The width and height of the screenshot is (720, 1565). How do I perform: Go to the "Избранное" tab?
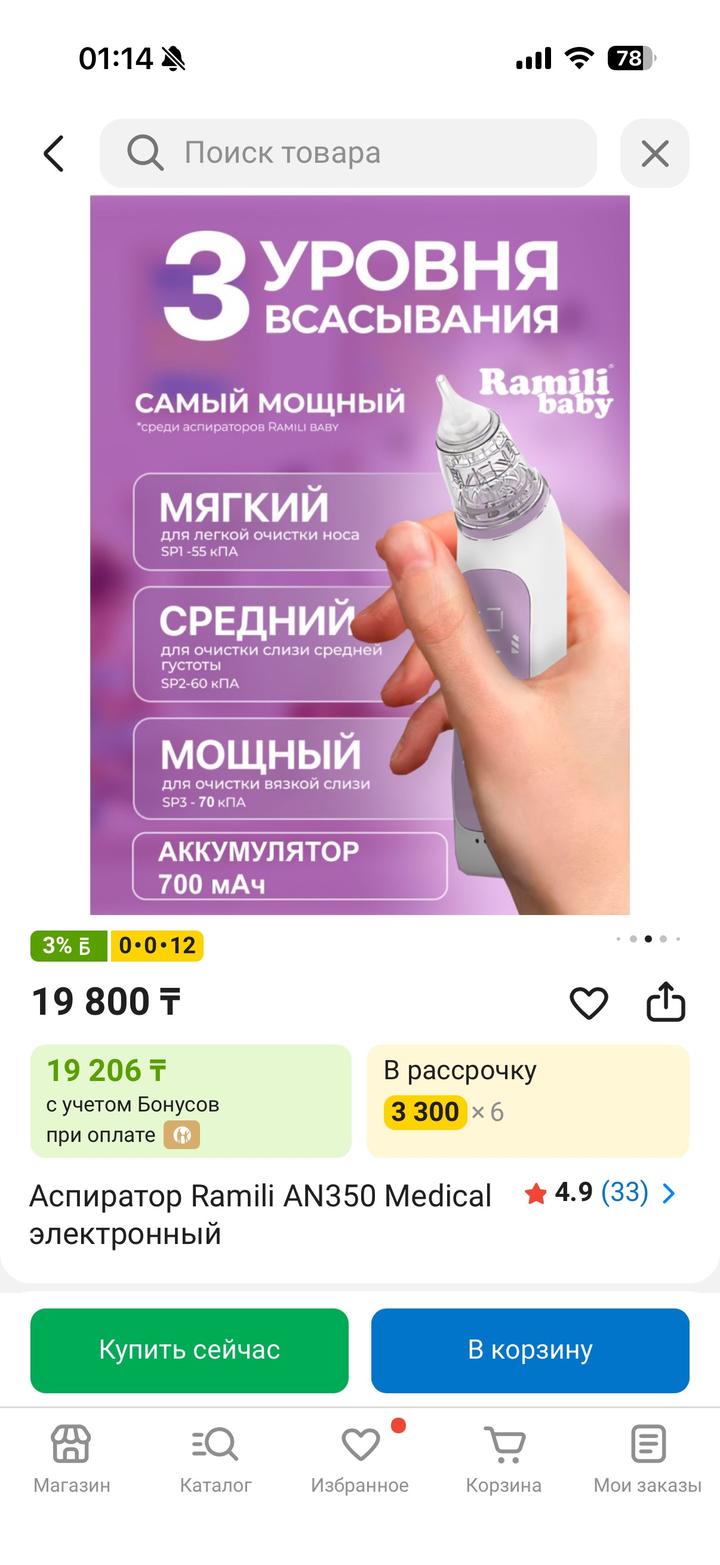click(x=360, y=1459)
